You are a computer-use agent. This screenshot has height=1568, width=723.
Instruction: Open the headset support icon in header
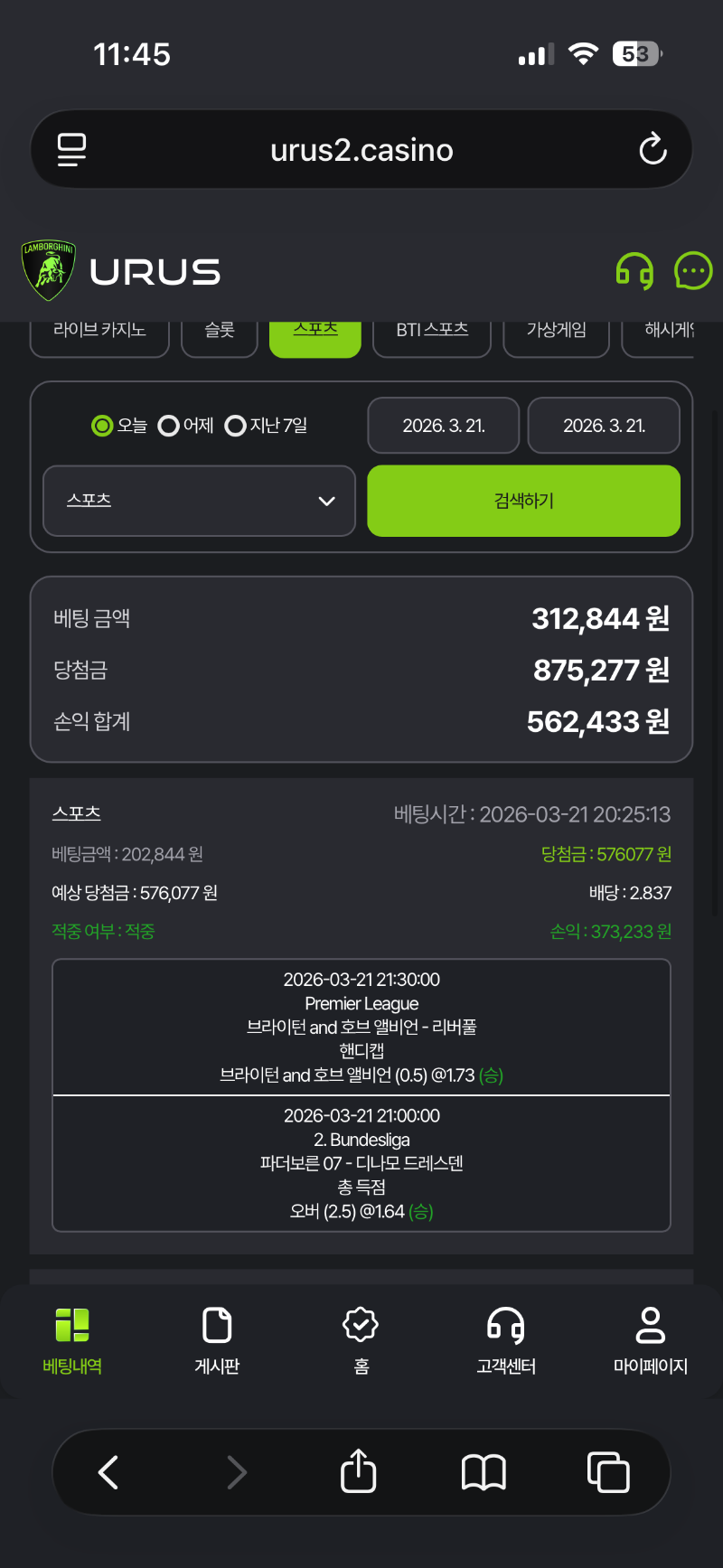pyautogui.click(x=634, y=271)
